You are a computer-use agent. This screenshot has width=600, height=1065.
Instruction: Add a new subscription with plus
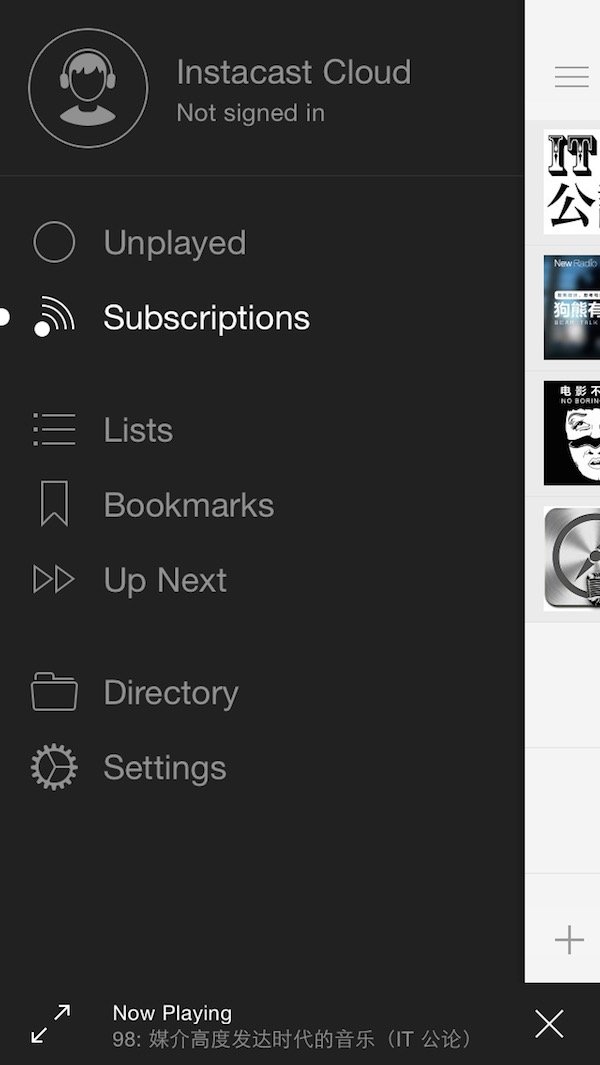pos(569,939)
